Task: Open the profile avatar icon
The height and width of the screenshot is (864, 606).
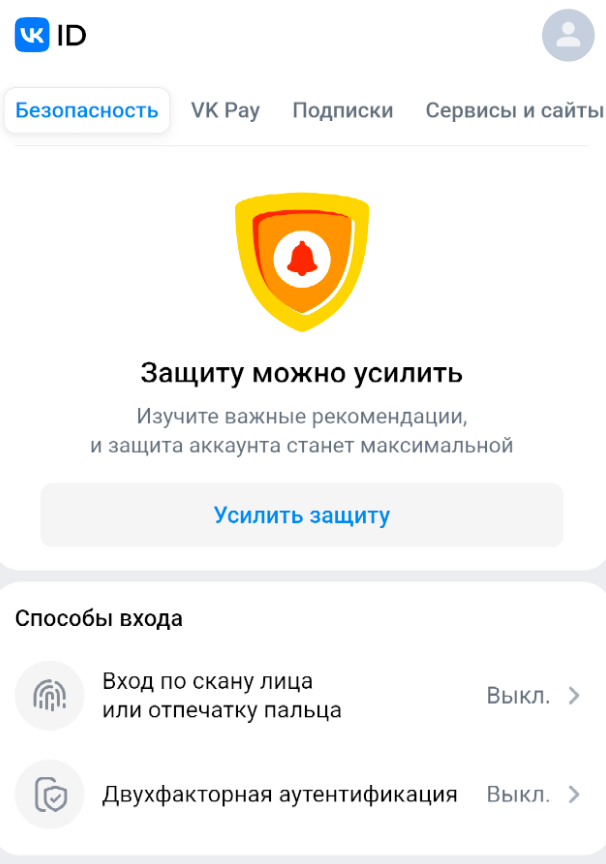Action: tap(568, 36)
